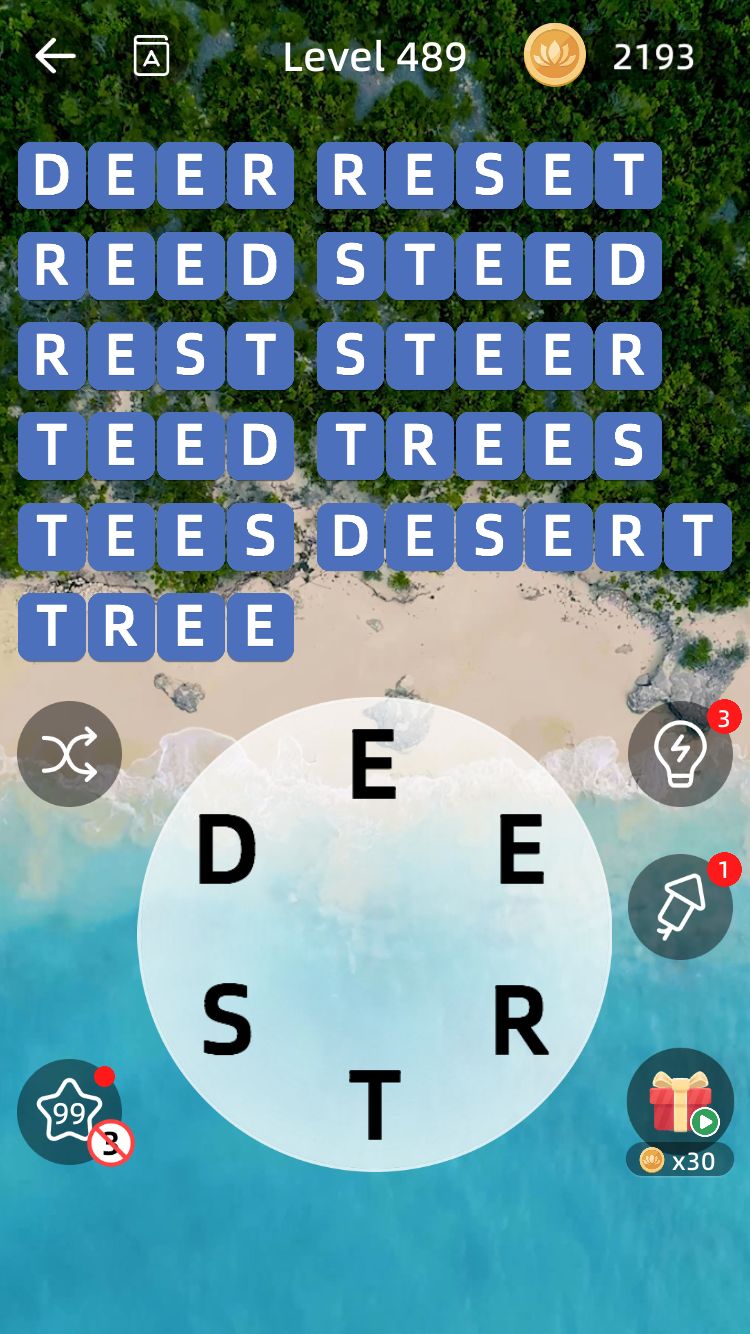750x1334 pixels.
Task: Open the coin balance shop
Action: 610,57
